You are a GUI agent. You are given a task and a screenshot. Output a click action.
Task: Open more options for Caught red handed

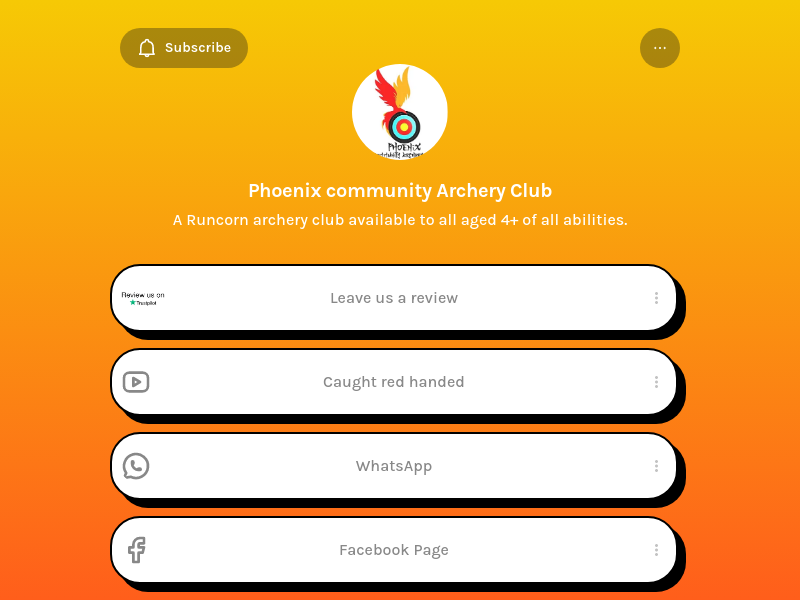point(656,382)
